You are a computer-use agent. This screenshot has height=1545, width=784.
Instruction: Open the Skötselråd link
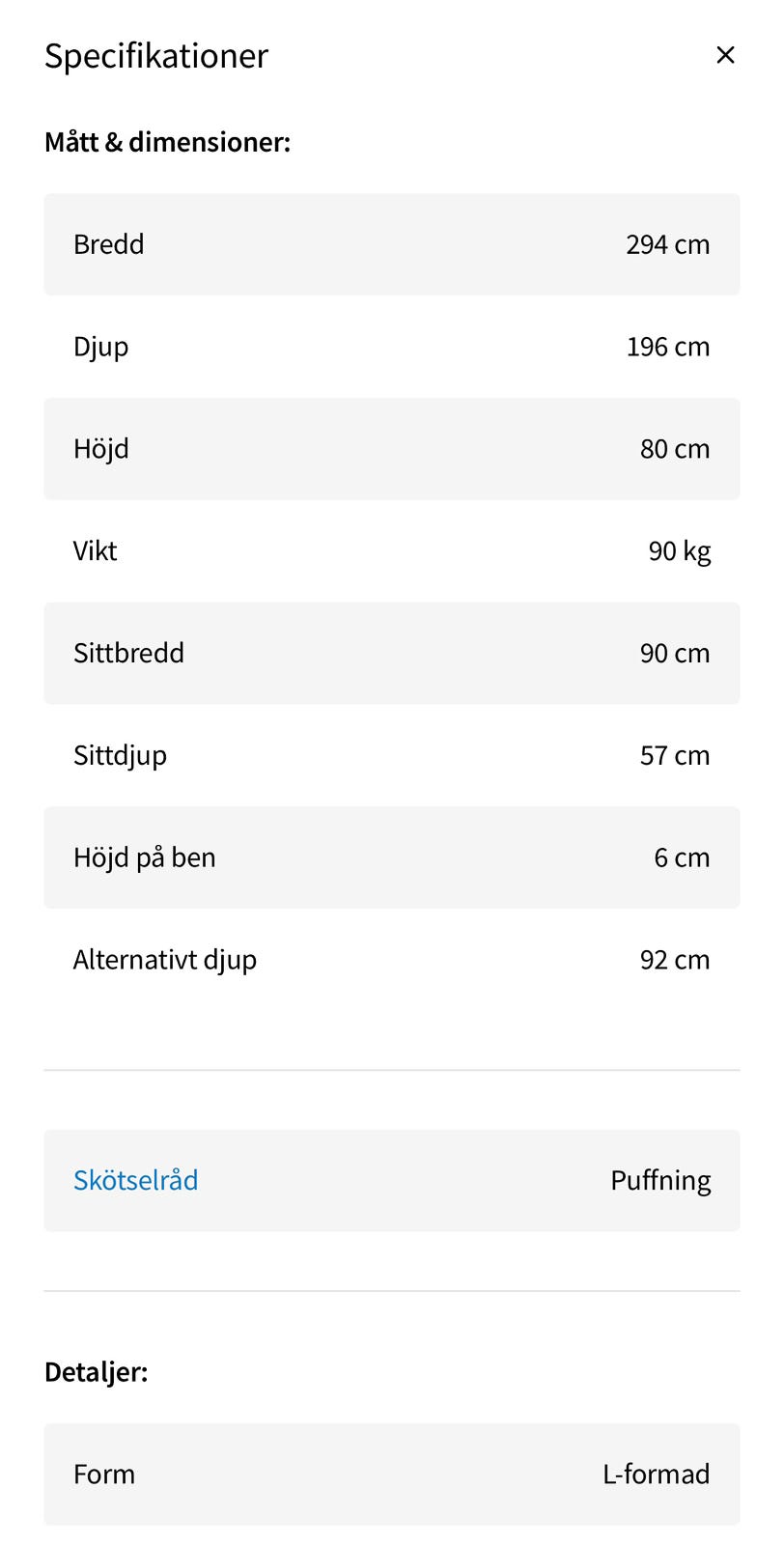136,1180
